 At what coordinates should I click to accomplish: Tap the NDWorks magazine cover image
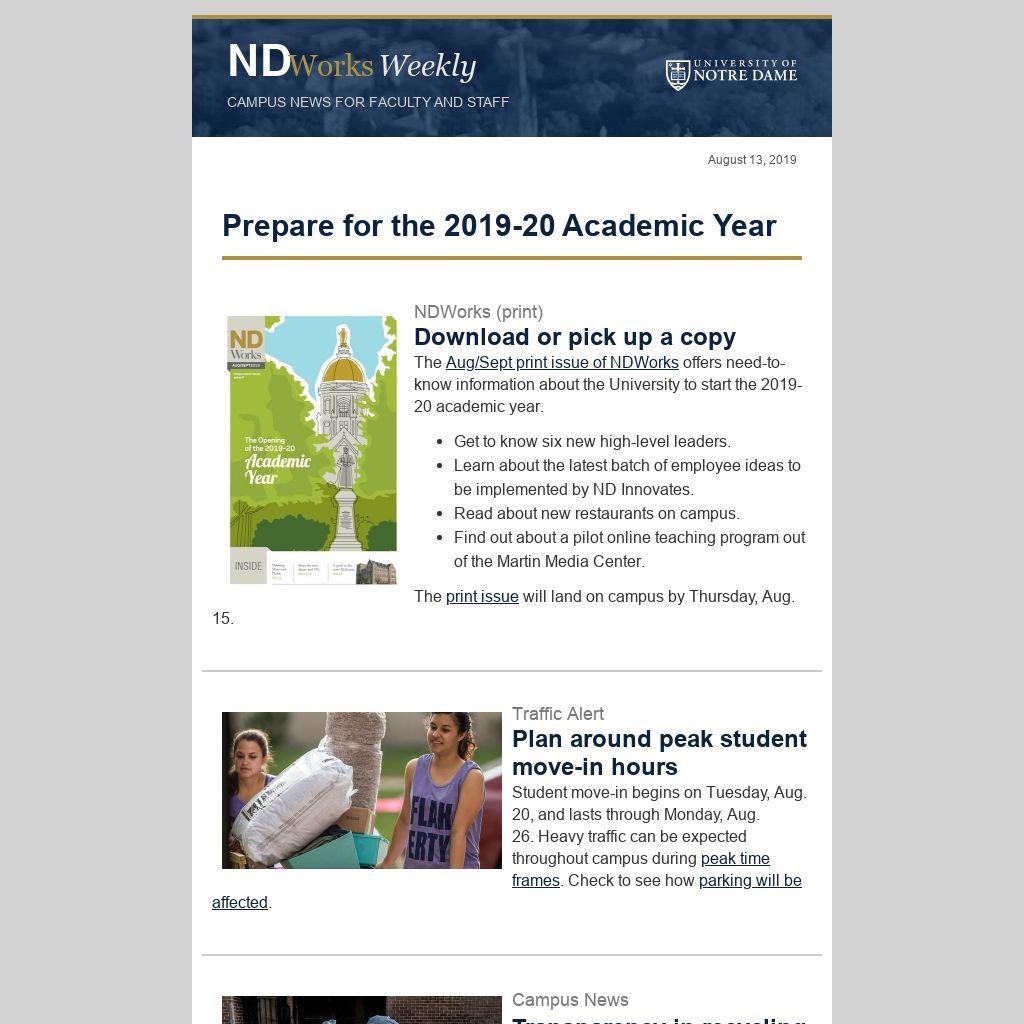pyautogui.click(x=312, y=450)
